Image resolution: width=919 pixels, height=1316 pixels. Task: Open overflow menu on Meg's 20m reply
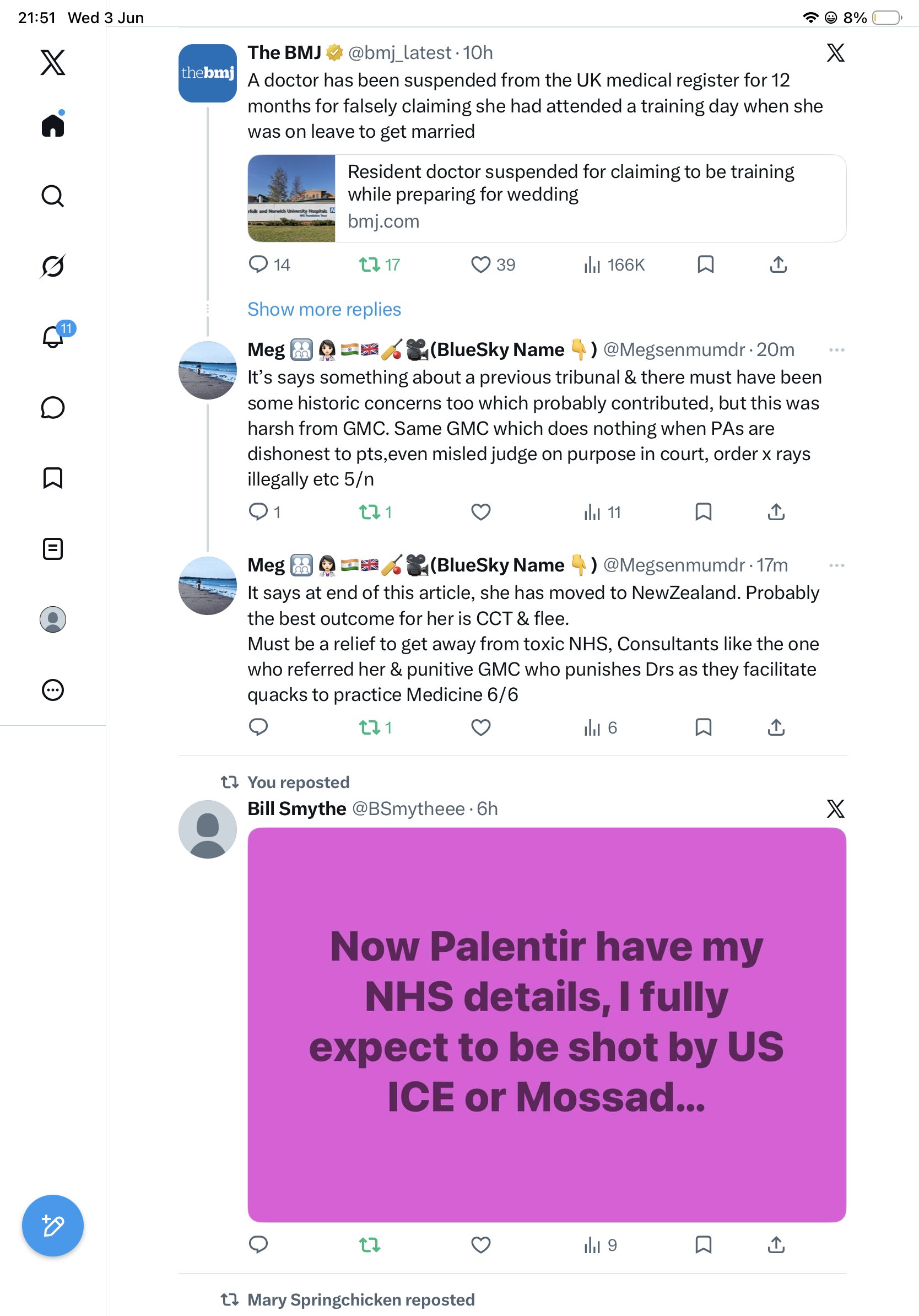(x=836, y=349)
